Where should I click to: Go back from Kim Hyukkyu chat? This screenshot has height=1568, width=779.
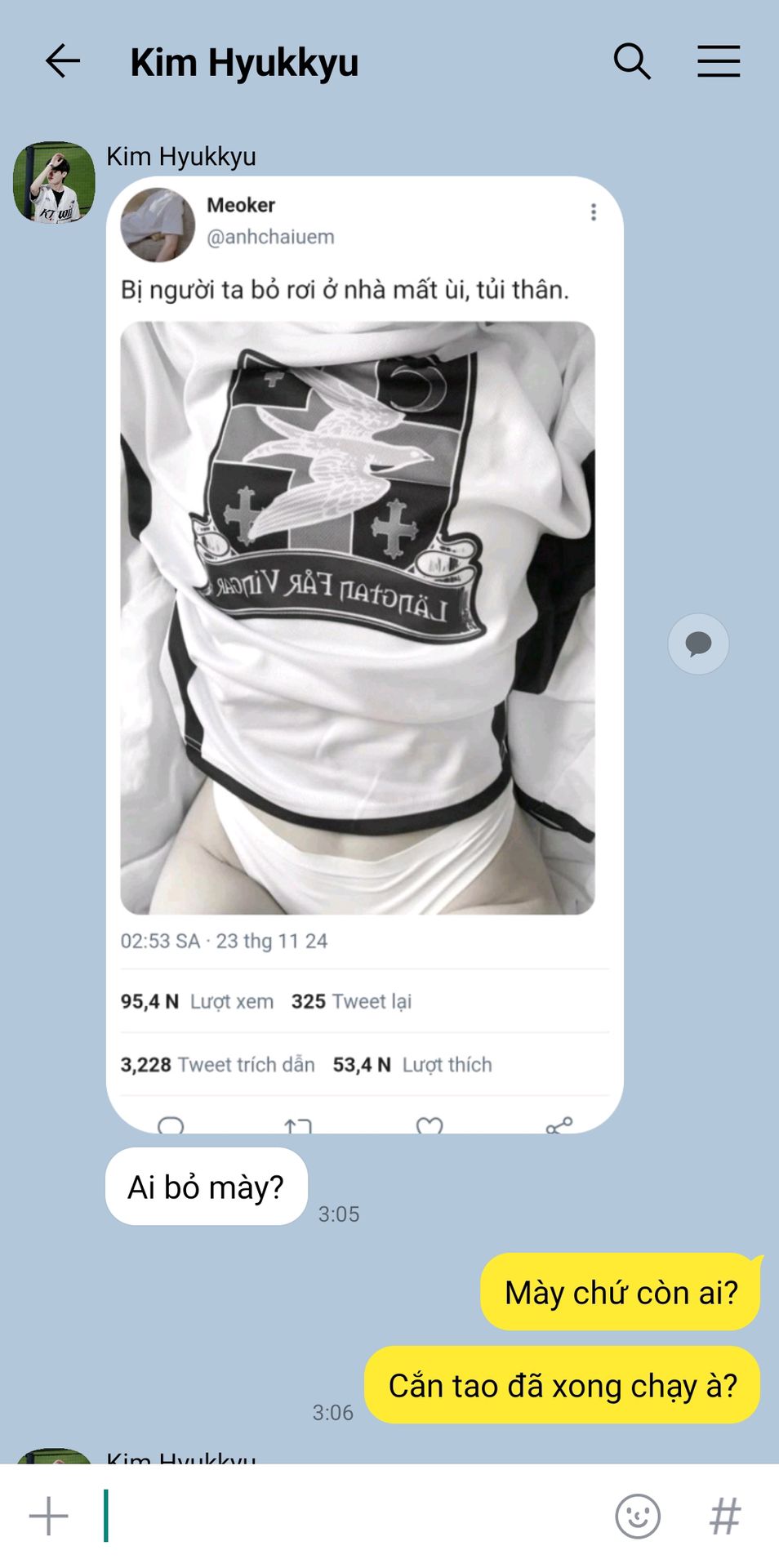[62, 62]
